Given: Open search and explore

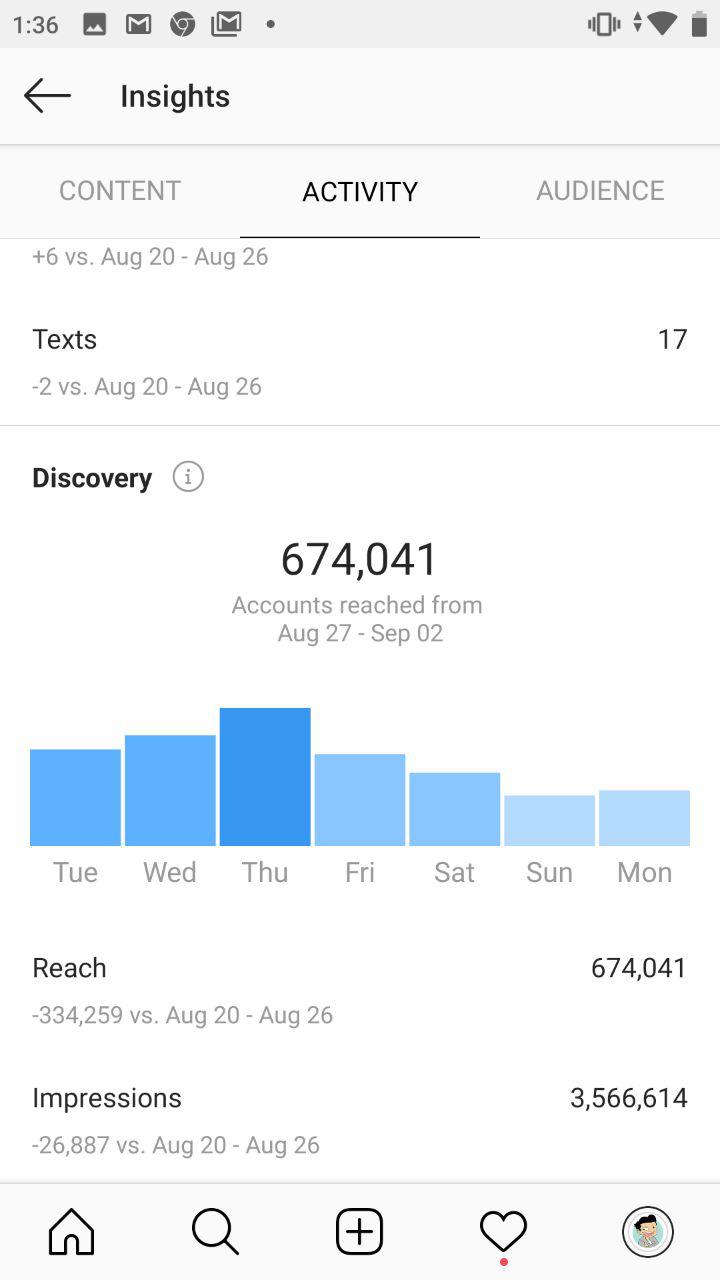Looking at the screenshot, I should [215, 1231].
